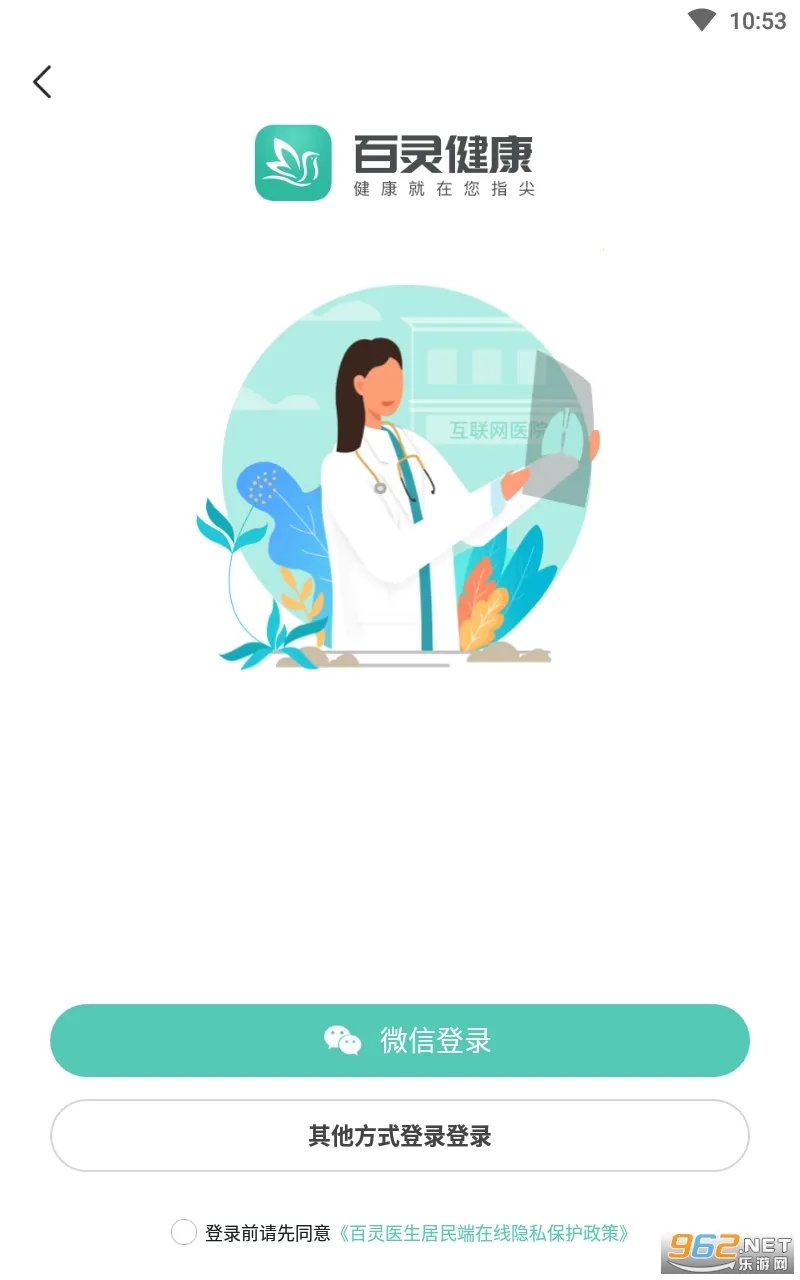Log in with the 微信登录 button
Viewport: 800px width, 1280px height.
400,1040
